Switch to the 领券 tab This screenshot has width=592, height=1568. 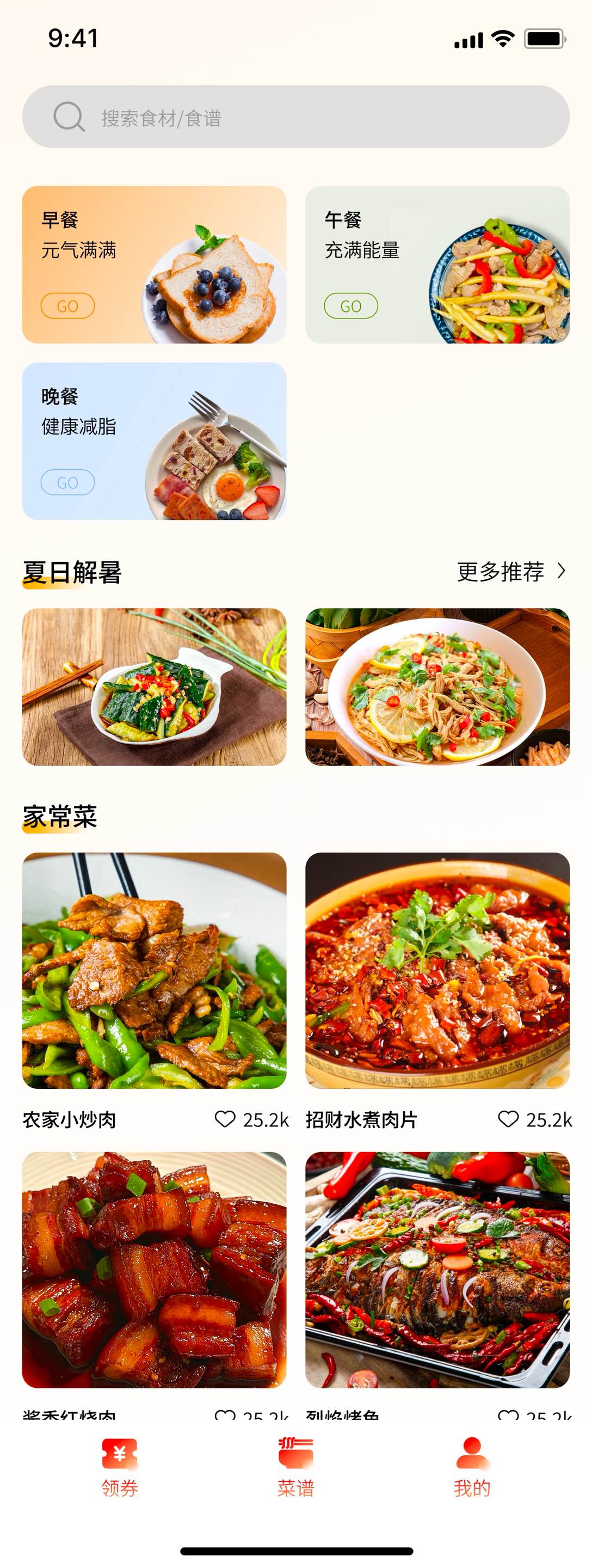click(x=119, y=1467)
